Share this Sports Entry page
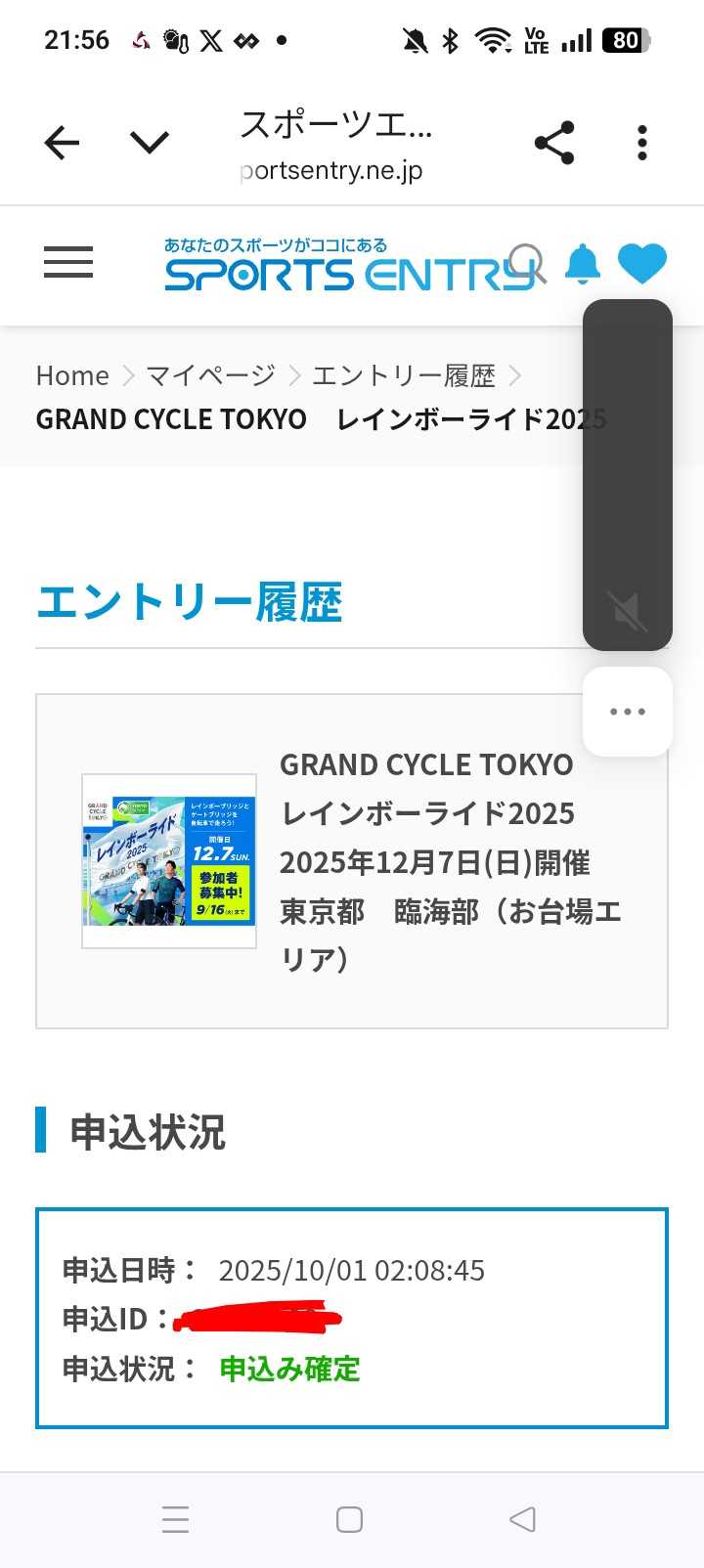This screenshot has height=1568, width=704. pyautogui.click(x=554, y=144)
